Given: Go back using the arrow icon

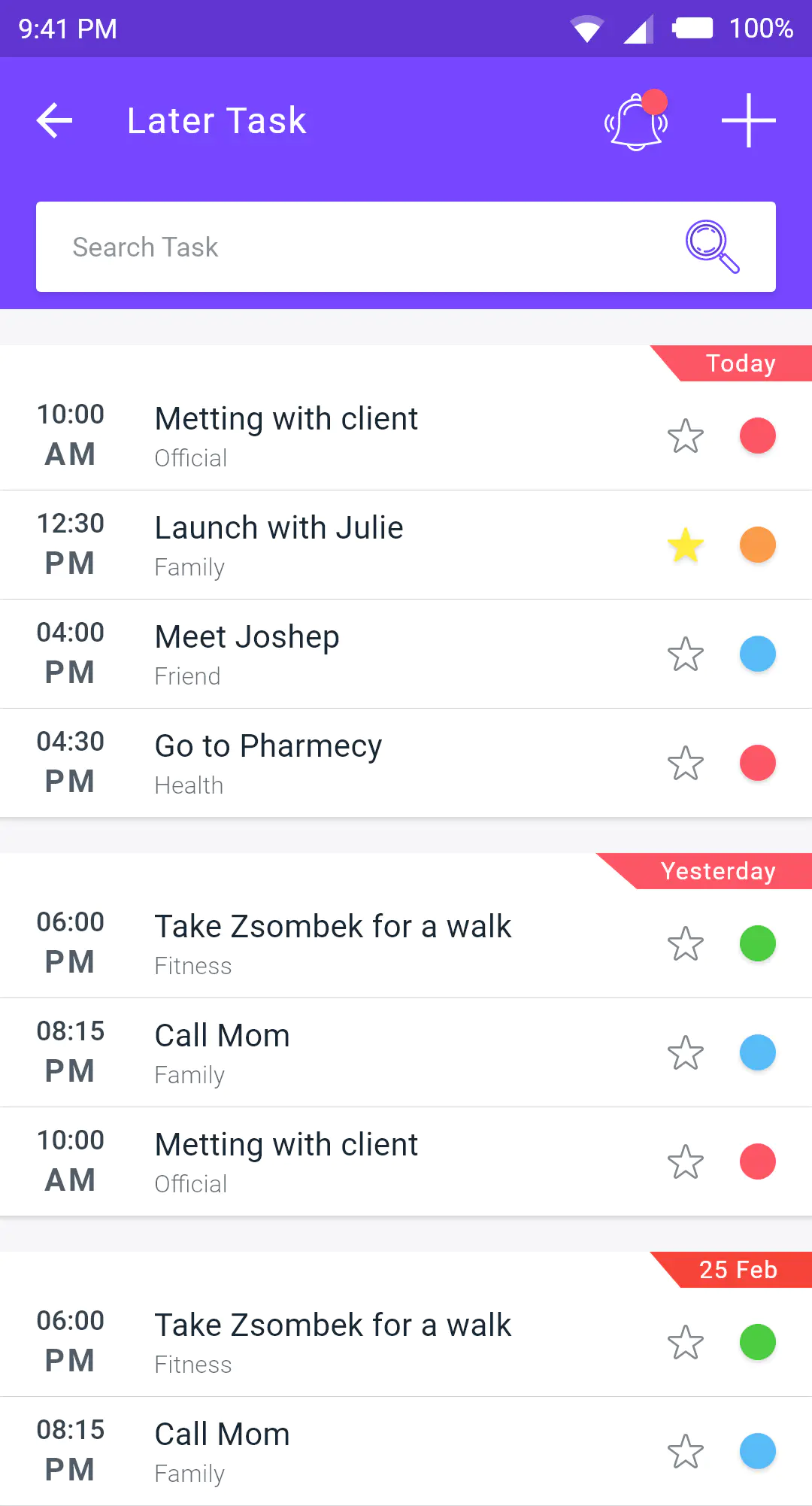Looking at the screenshot, I should click(54, 120).
